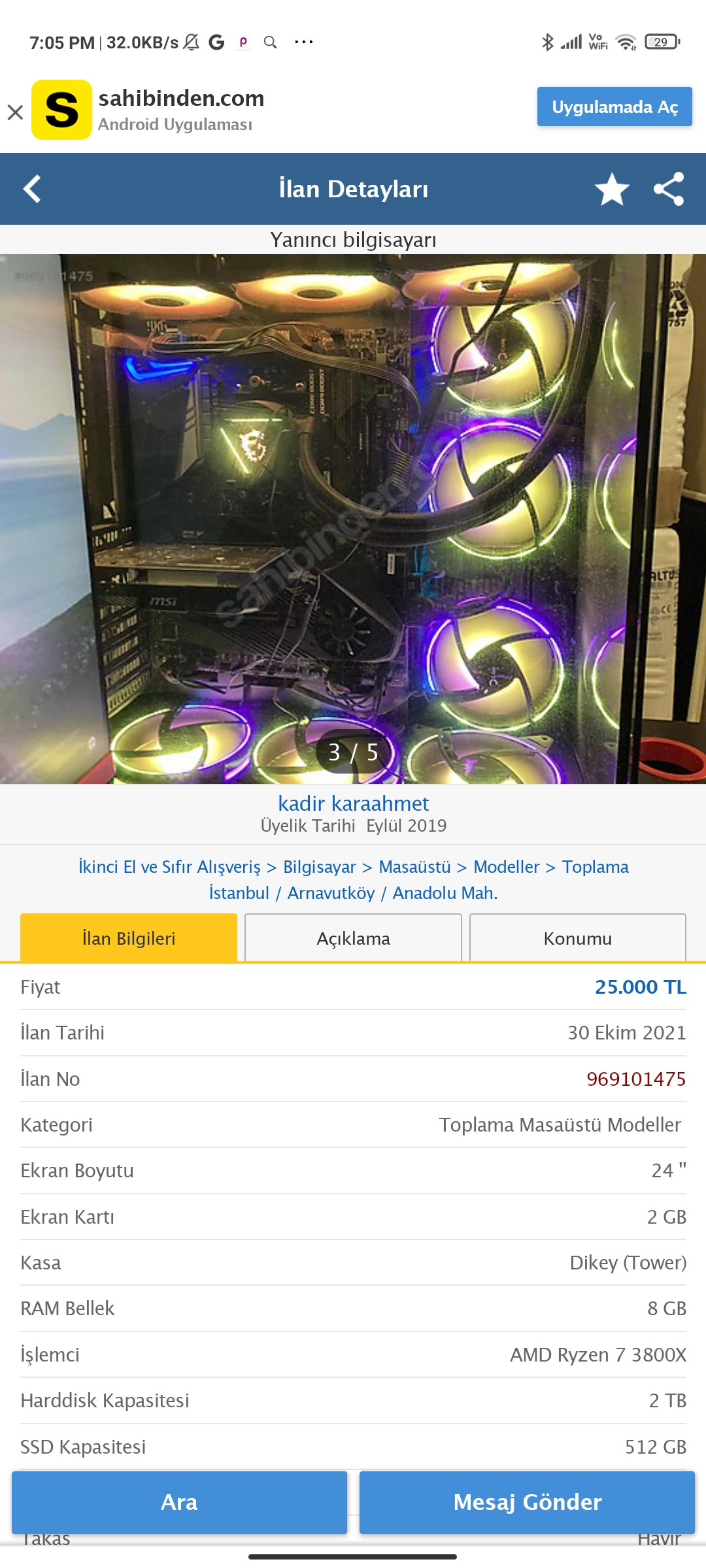The height and width of the screenshot is (1568, 706).
Task: Open the Bilgisayar breadcrumb link
Action: click(x=319, y=866)
